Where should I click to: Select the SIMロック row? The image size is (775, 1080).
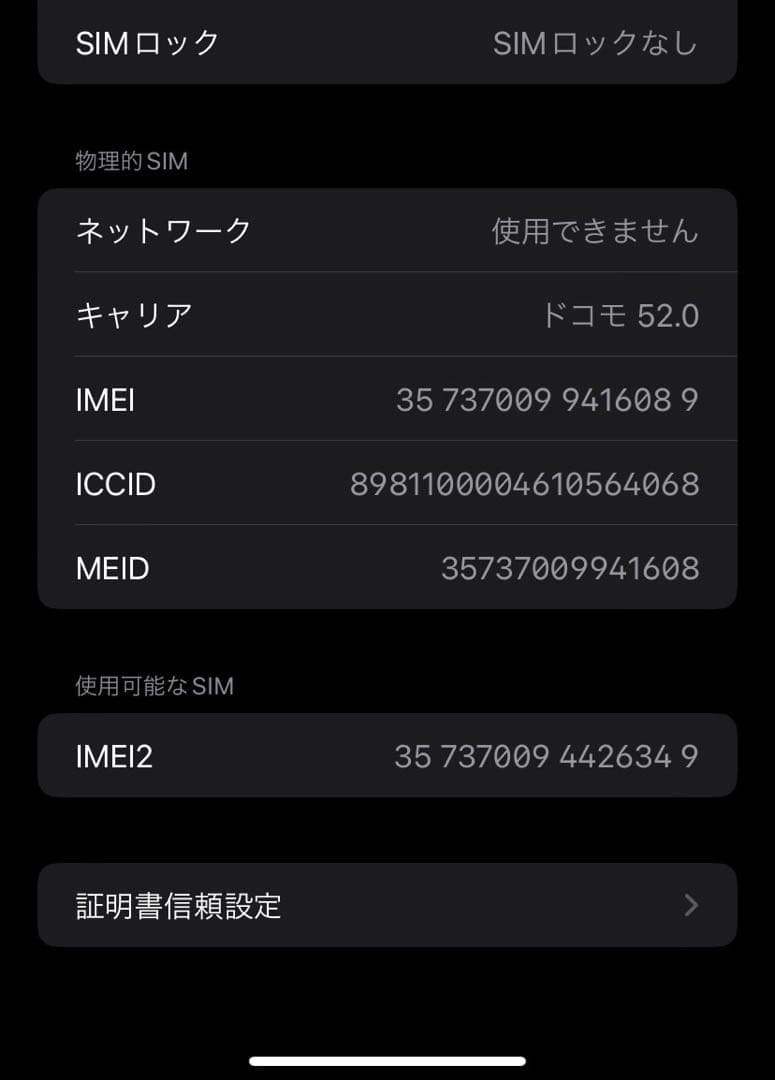tap(387, 43)
